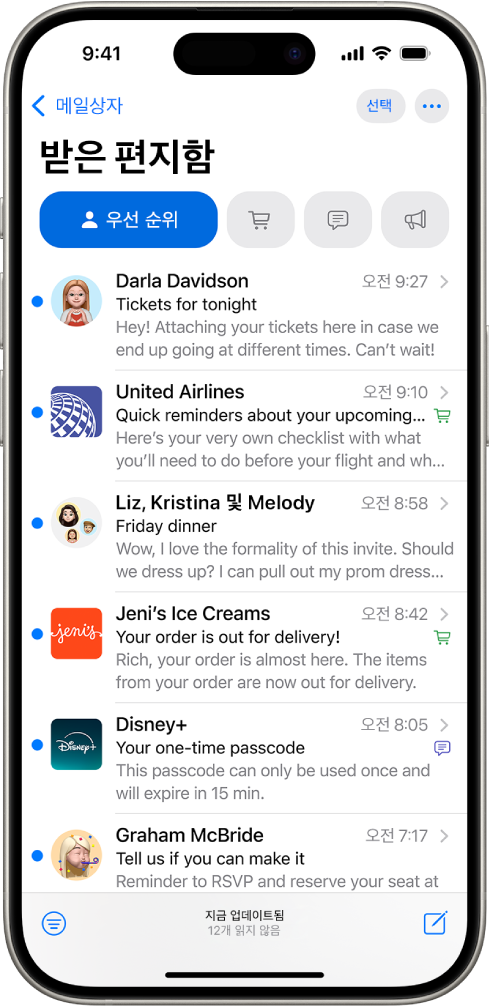Open Jeni's Ice Creams delivery email
This screenshot has height=1008, width=489.
244,647
